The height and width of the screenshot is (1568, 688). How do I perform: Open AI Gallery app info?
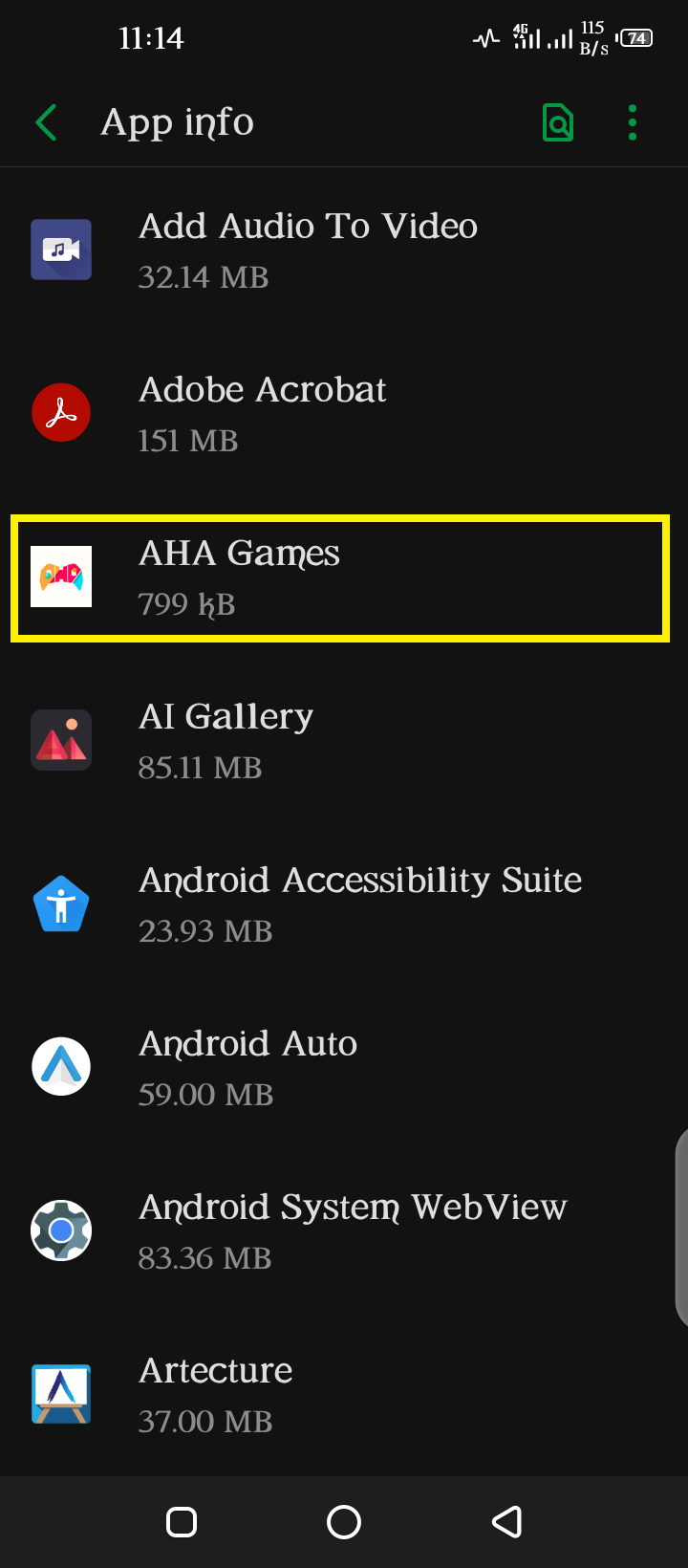click(344, 741)
